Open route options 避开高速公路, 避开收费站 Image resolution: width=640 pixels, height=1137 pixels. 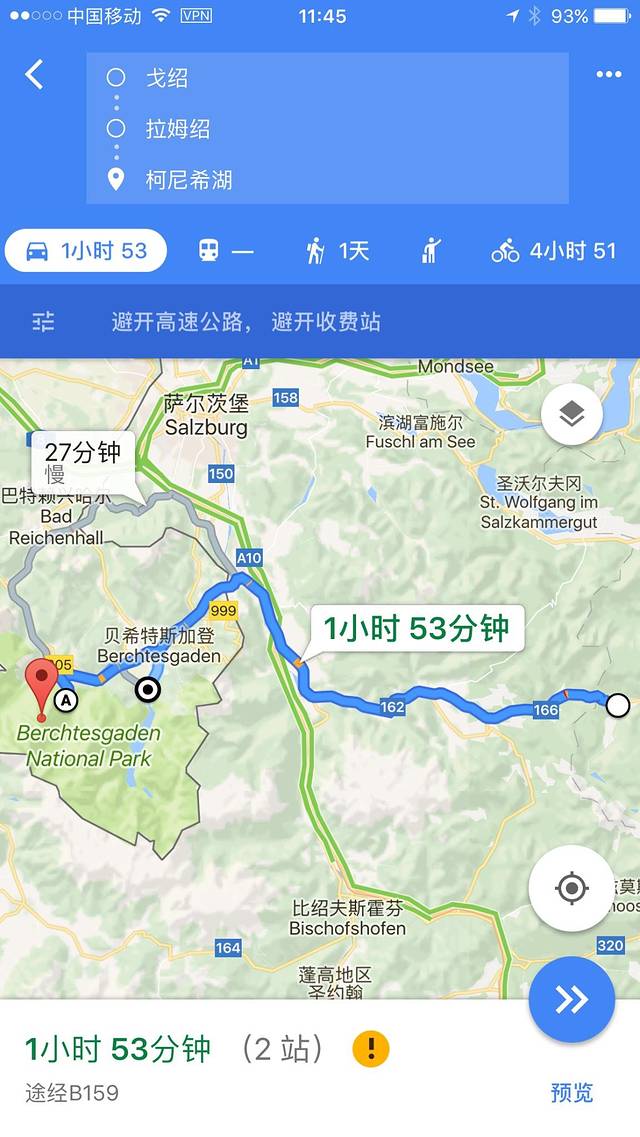[x=245, y=322]
